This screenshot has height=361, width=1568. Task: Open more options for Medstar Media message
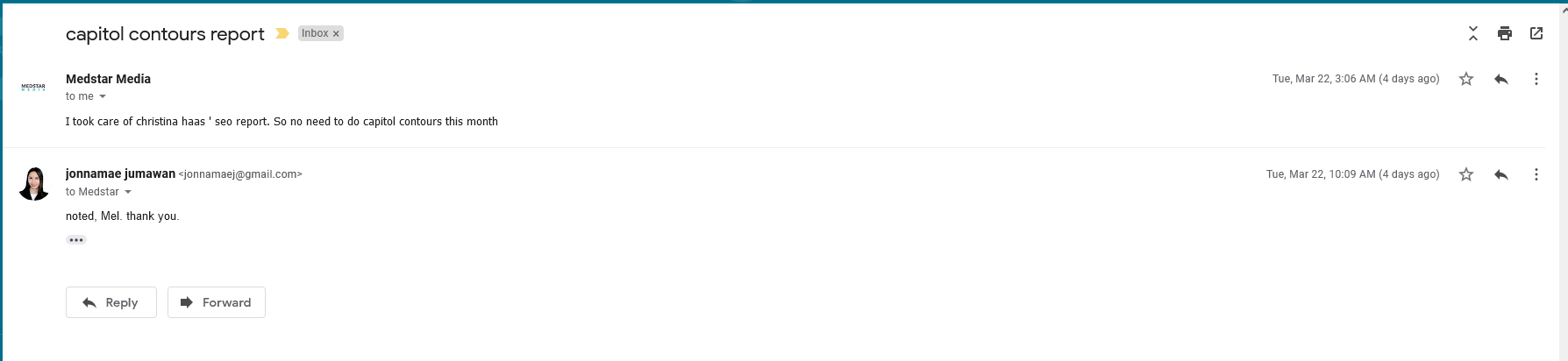[1536, 79]
